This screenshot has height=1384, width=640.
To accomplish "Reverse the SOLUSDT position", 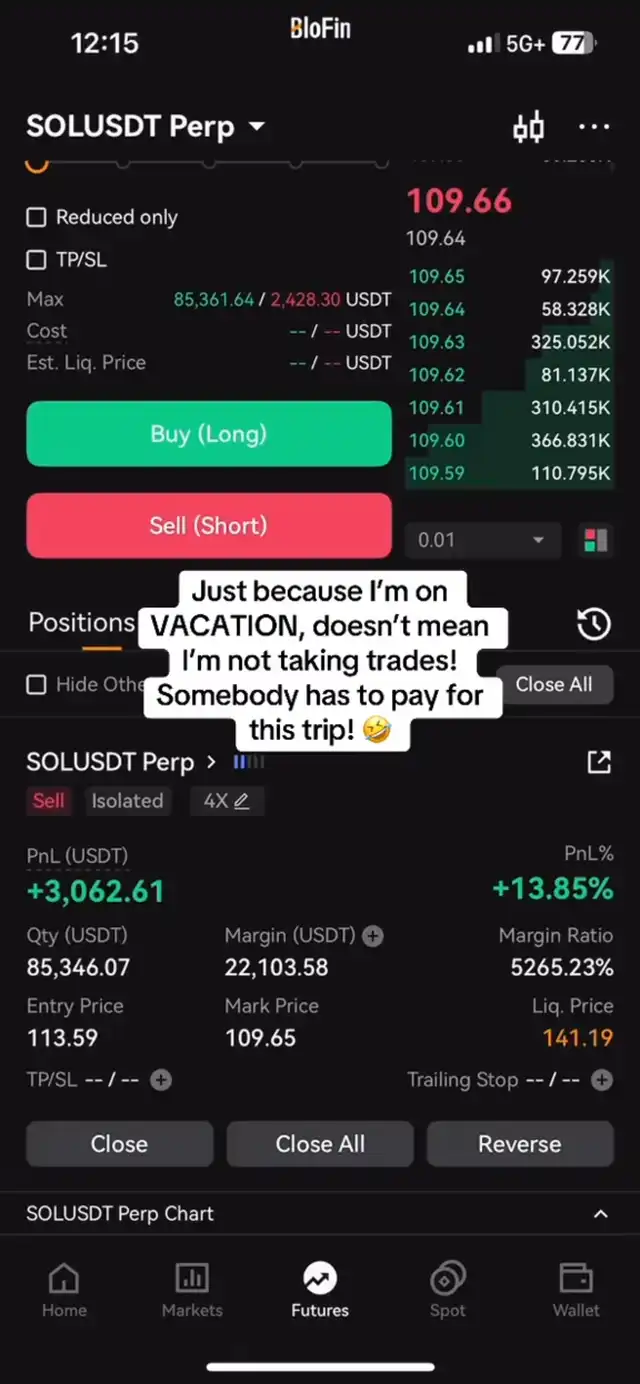I will 519,1144.
